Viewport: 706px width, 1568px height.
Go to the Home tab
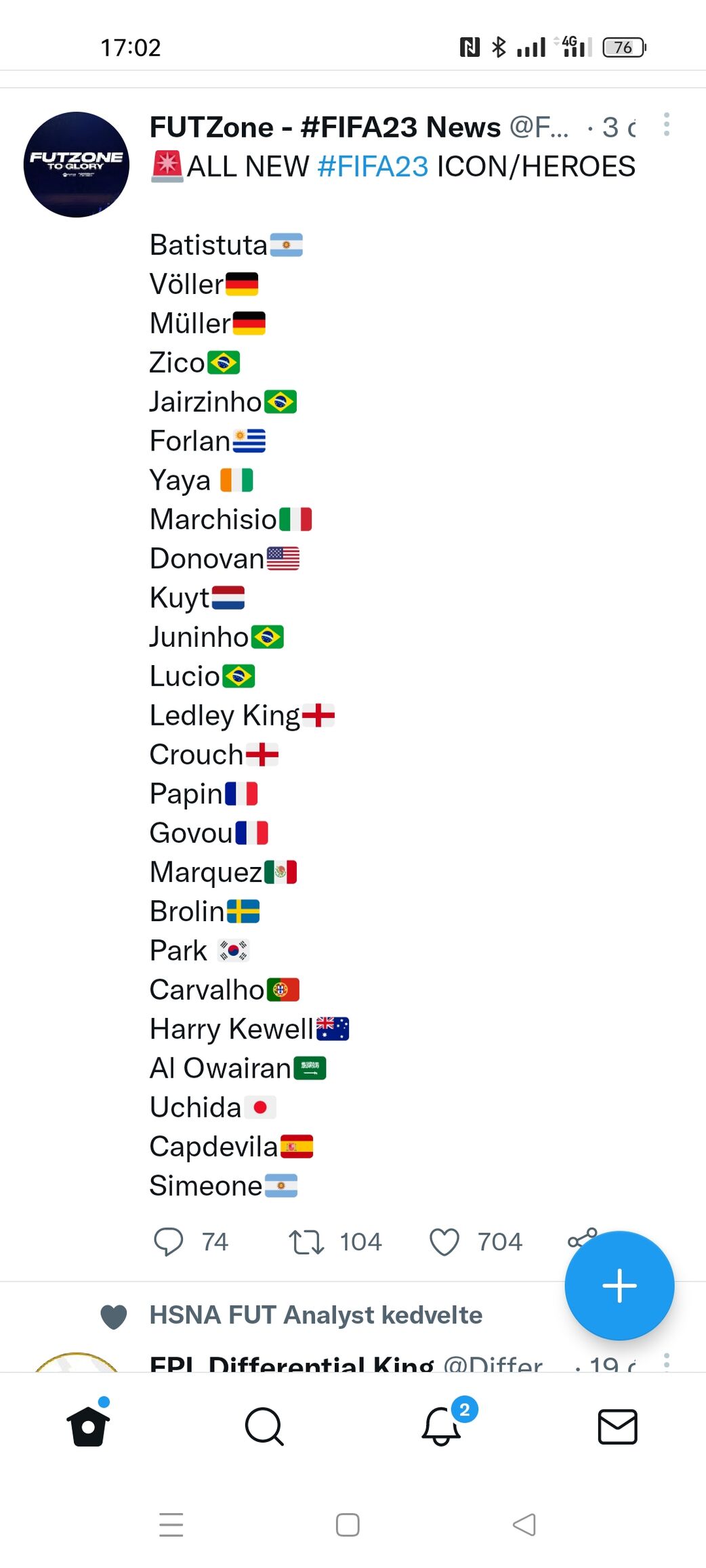point(88,1426)
